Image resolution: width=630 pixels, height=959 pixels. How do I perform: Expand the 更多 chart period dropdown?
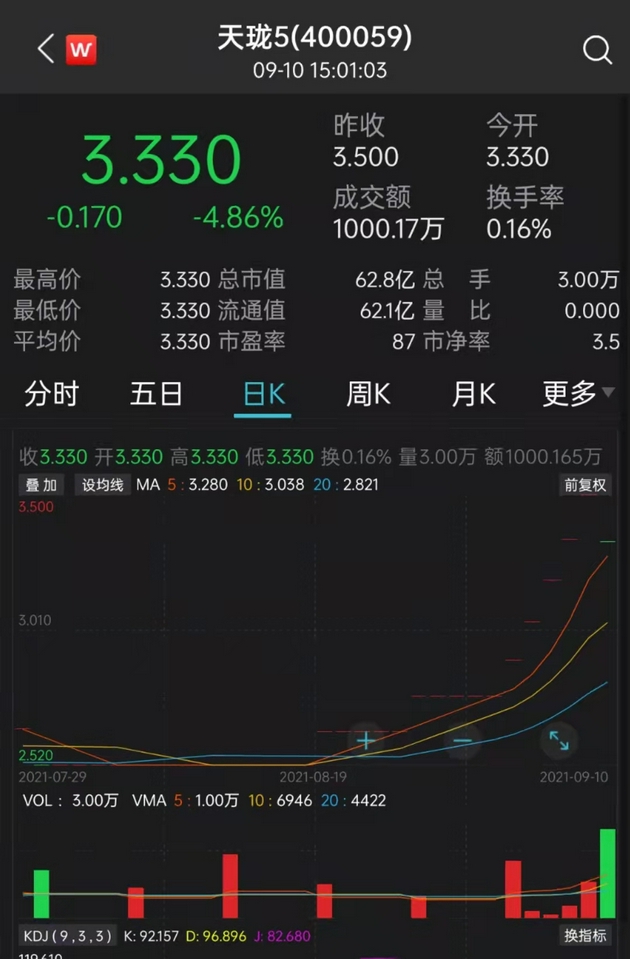pos(577,394)
